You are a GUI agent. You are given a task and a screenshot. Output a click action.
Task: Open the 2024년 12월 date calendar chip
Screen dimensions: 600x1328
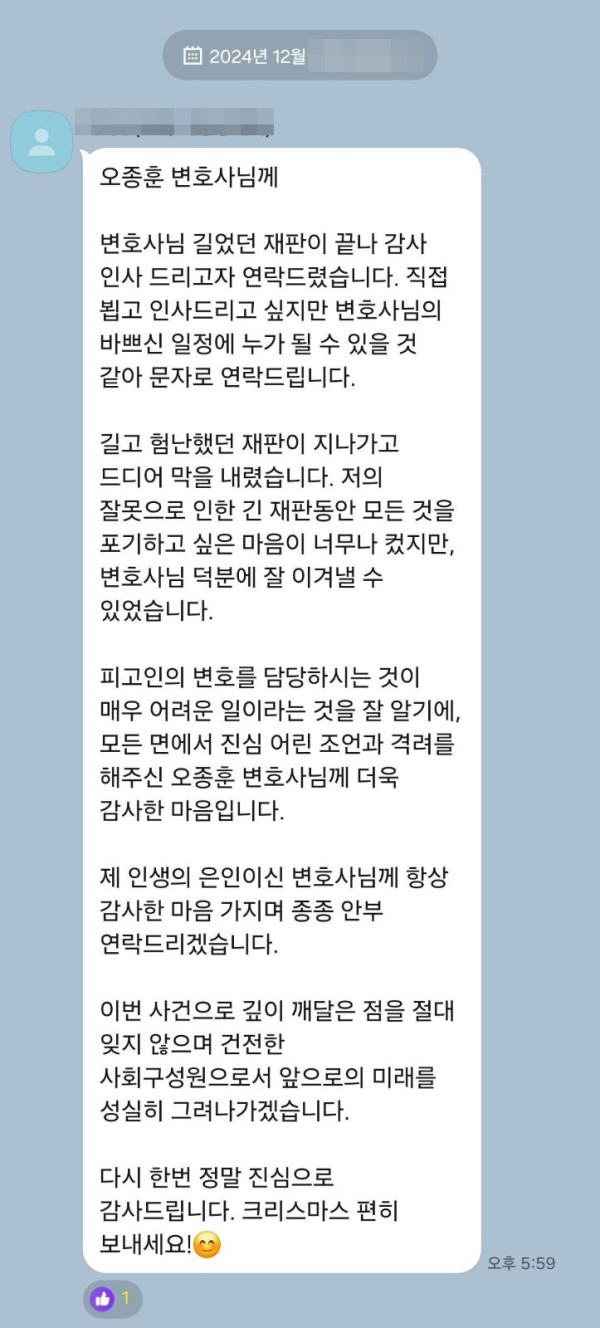click(299, 56)
